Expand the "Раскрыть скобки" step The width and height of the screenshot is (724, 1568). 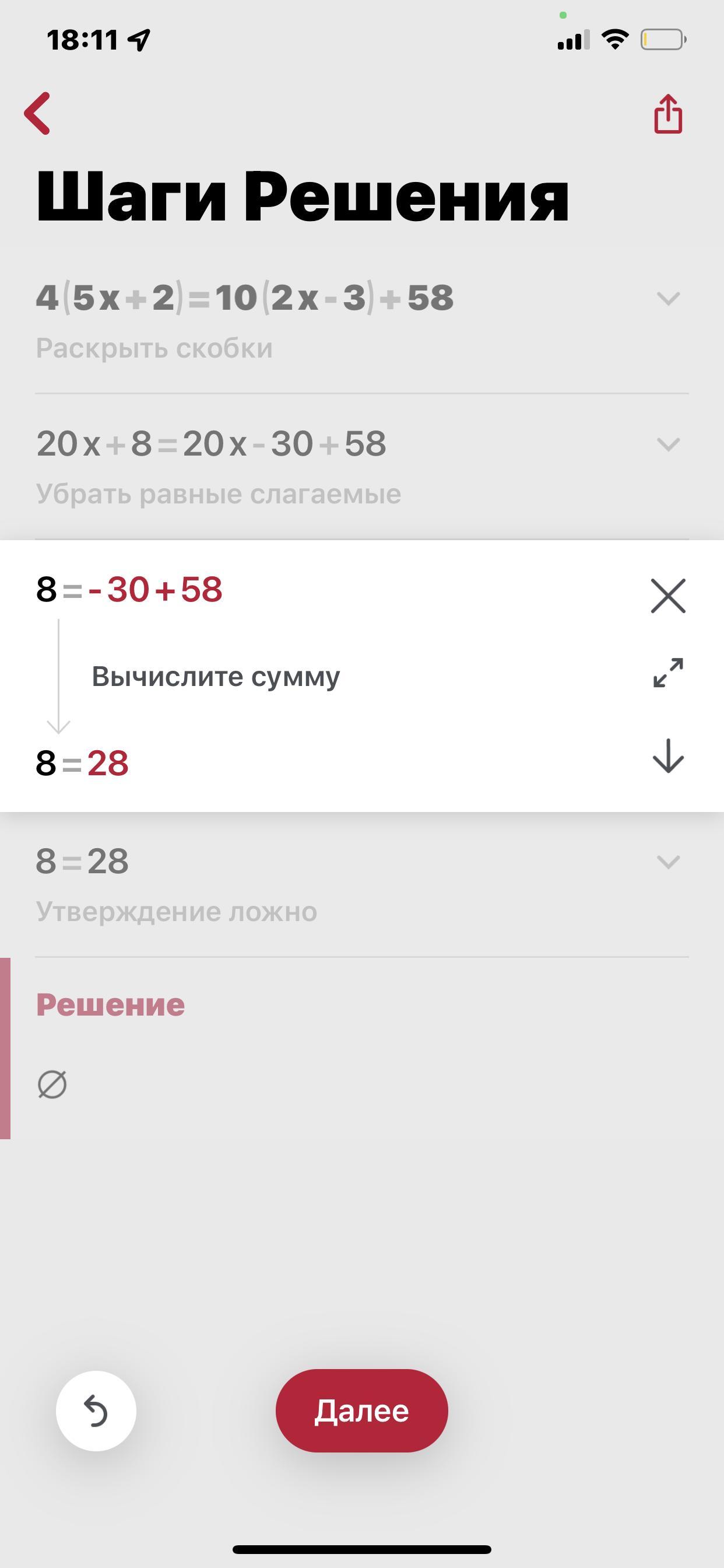[668, 298]
